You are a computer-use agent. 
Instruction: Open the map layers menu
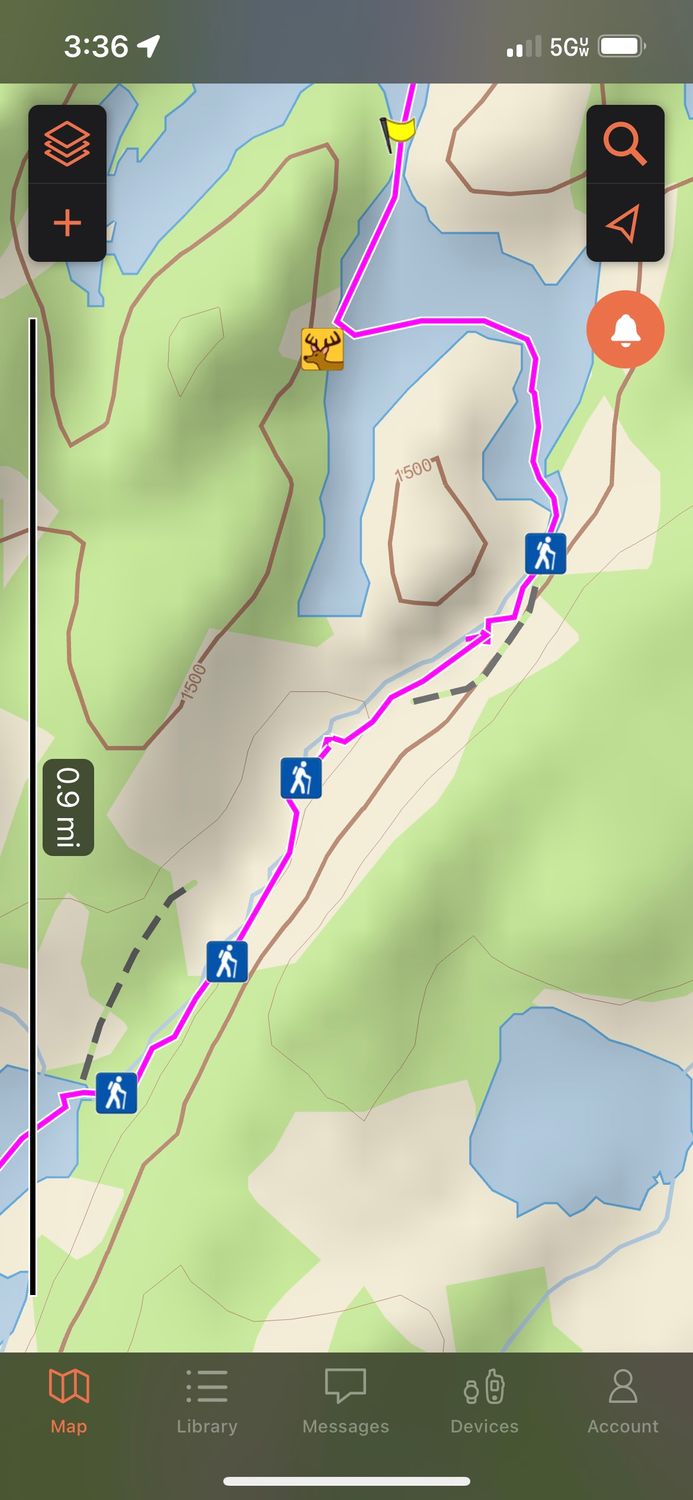(x=67, y=145)
